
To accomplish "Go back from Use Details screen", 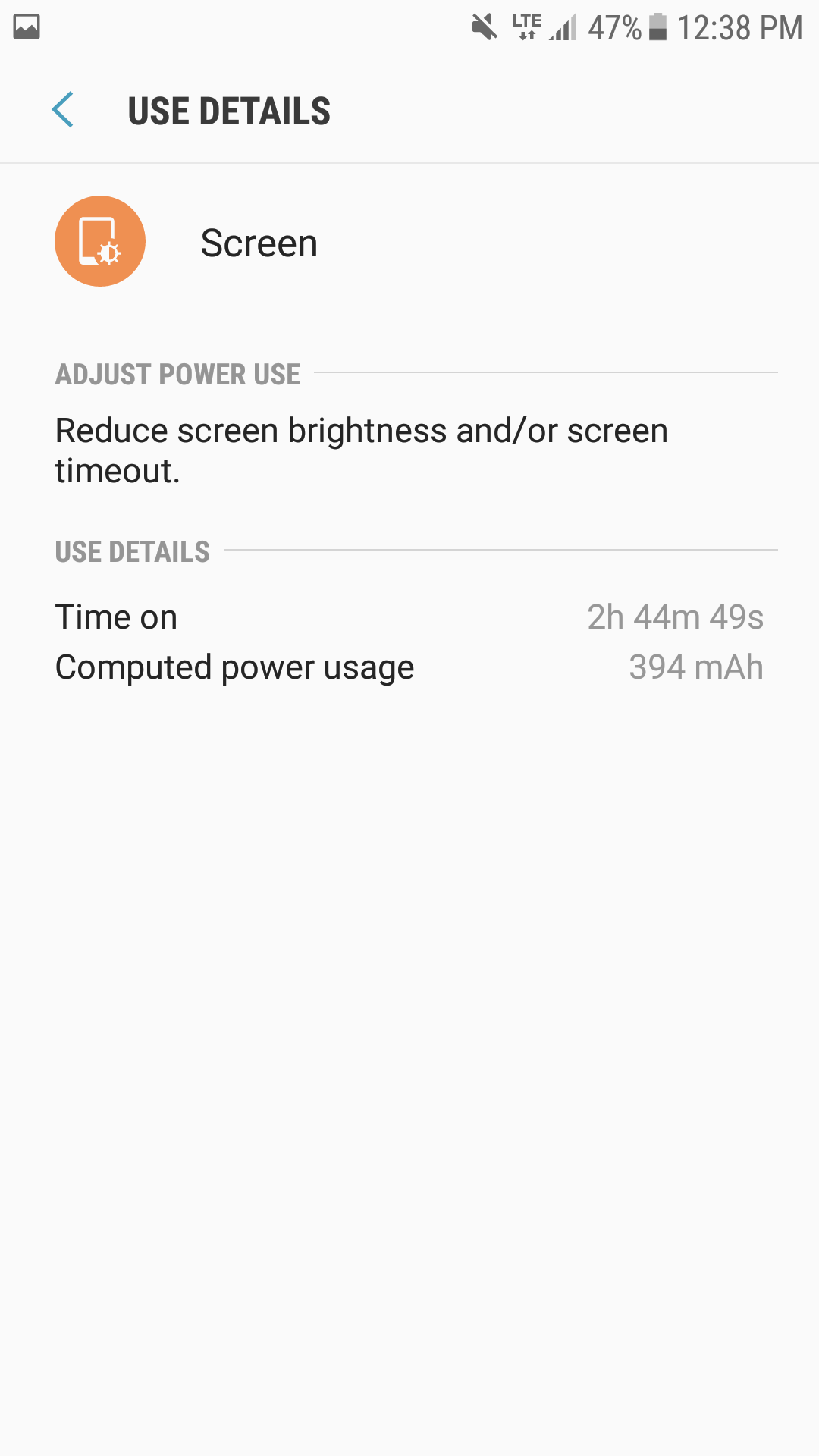I will [x=63, y=110].
